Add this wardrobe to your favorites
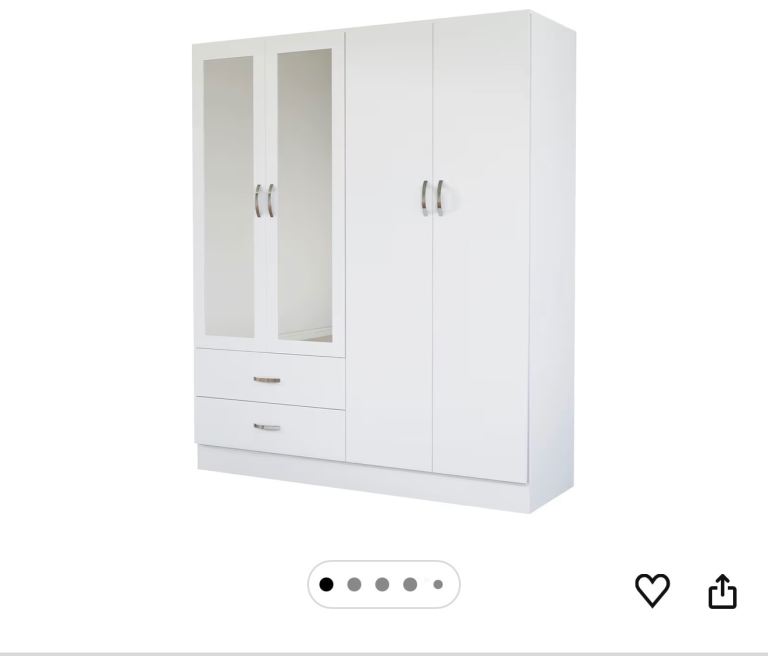 [652, 590]
